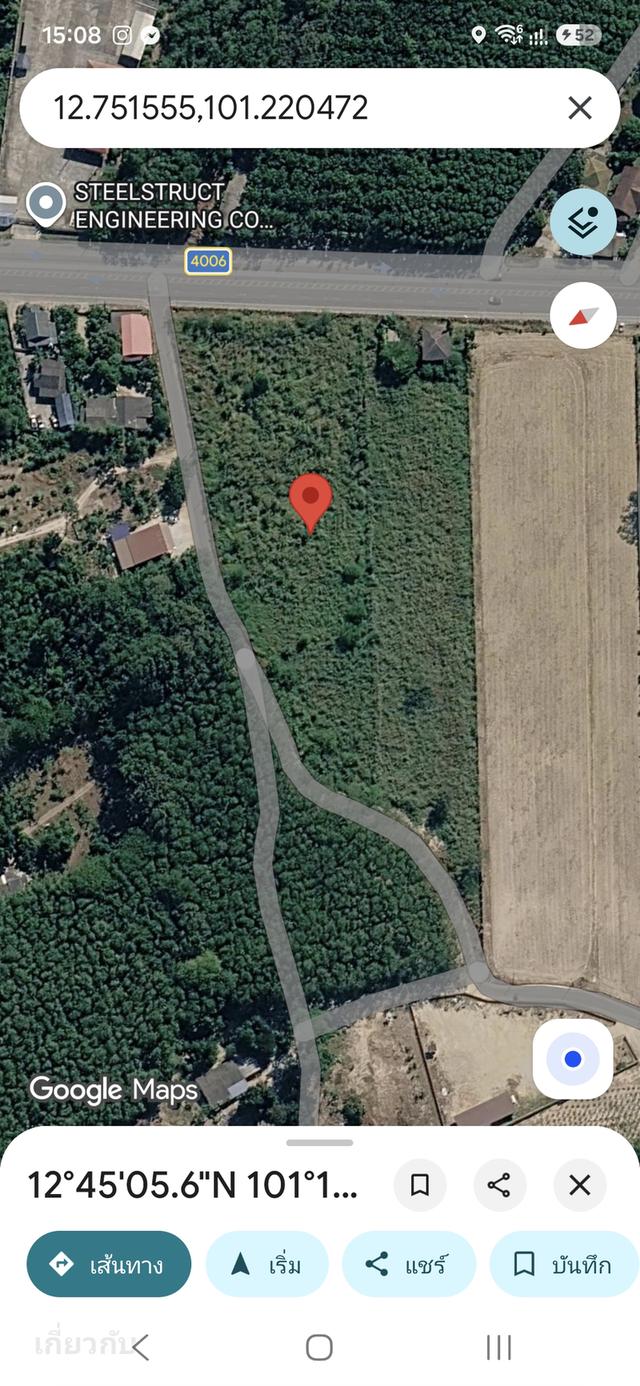Screen dimensions: 640x1386
Task: Open STEELSTRUCT ENGINEERING CO place marker
Action: 45,204
